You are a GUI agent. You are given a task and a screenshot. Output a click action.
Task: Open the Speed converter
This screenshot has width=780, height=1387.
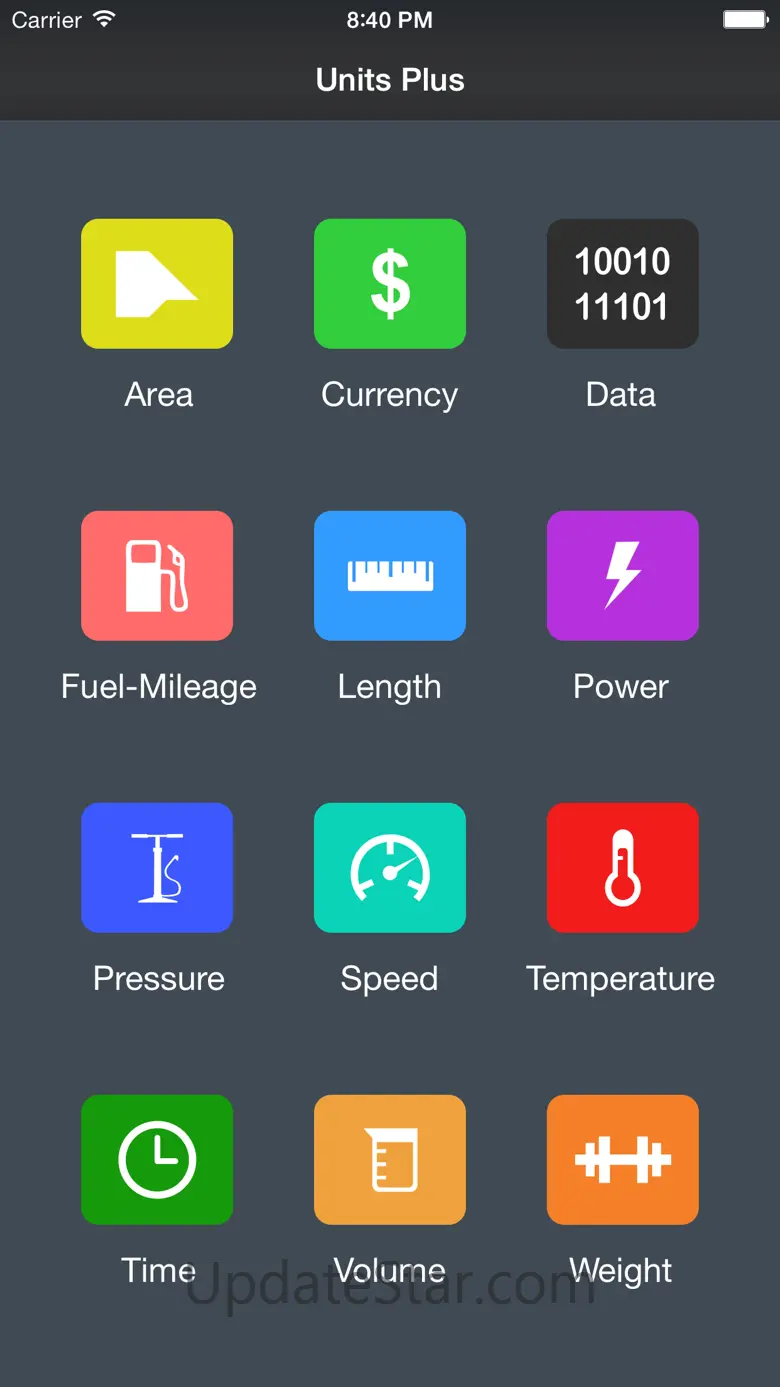(x=390, y=868)
